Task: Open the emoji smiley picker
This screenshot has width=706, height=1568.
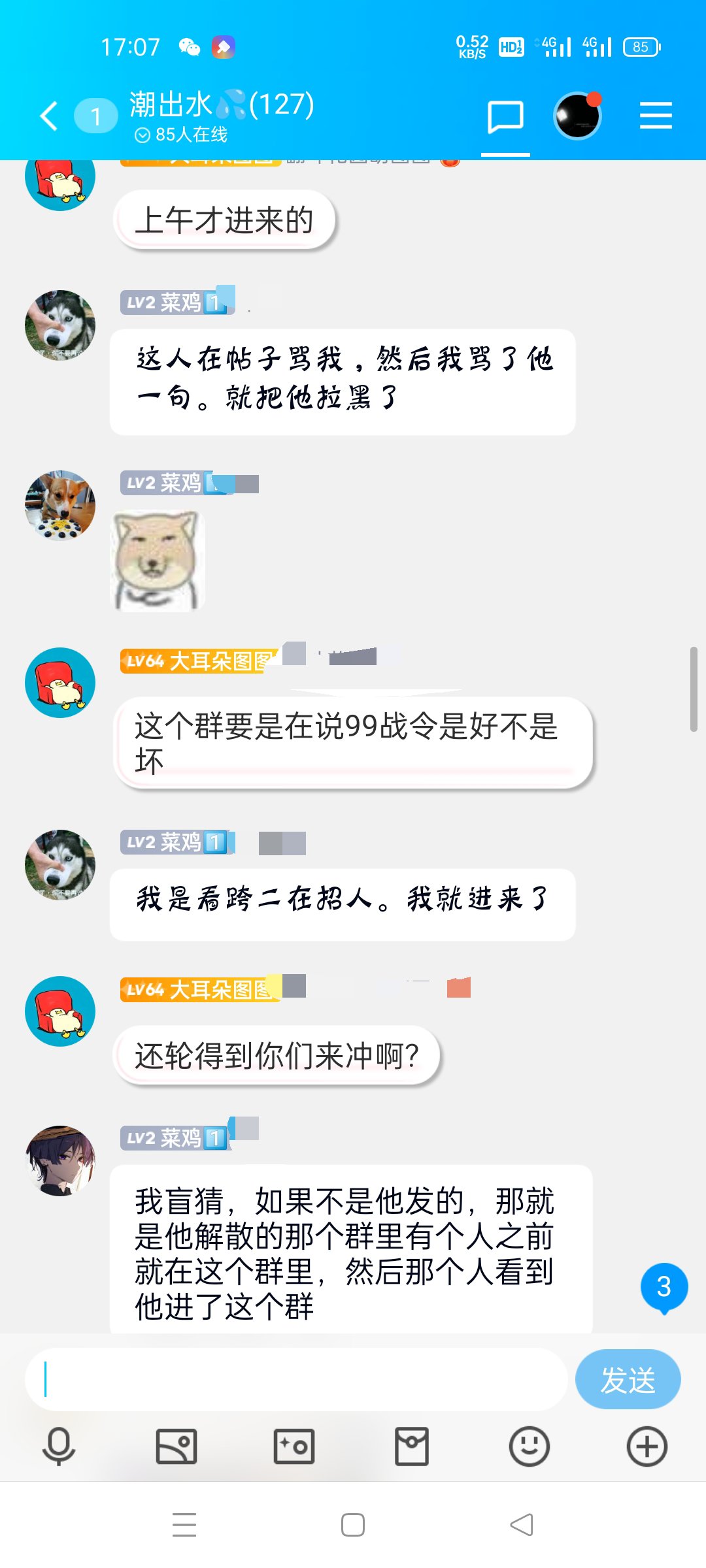Action: pyautogui.click(x=529, y=1446)
